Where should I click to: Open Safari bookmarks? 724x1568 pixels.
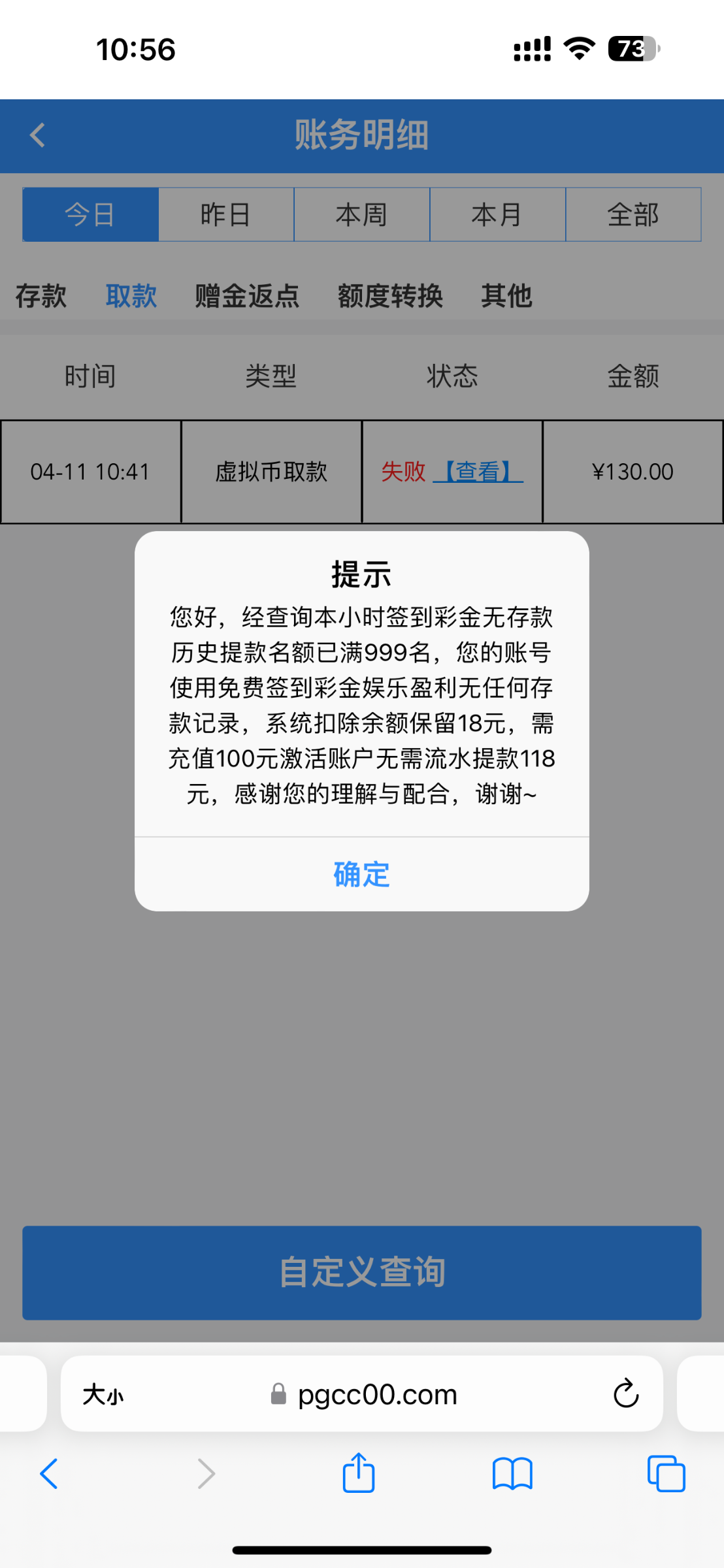(x=512, y=1473)
